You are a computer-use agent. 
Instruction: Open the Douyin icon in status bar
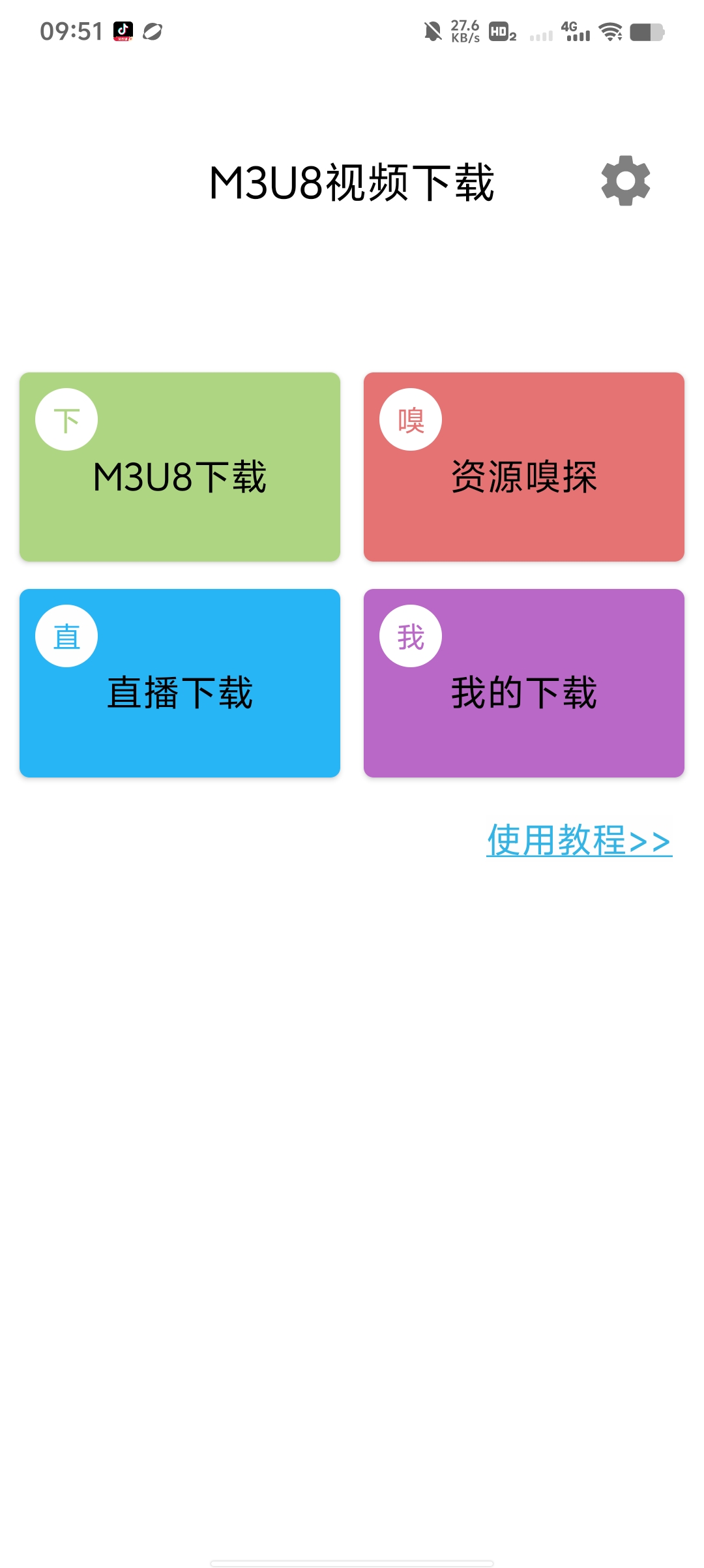coord(123,31)
